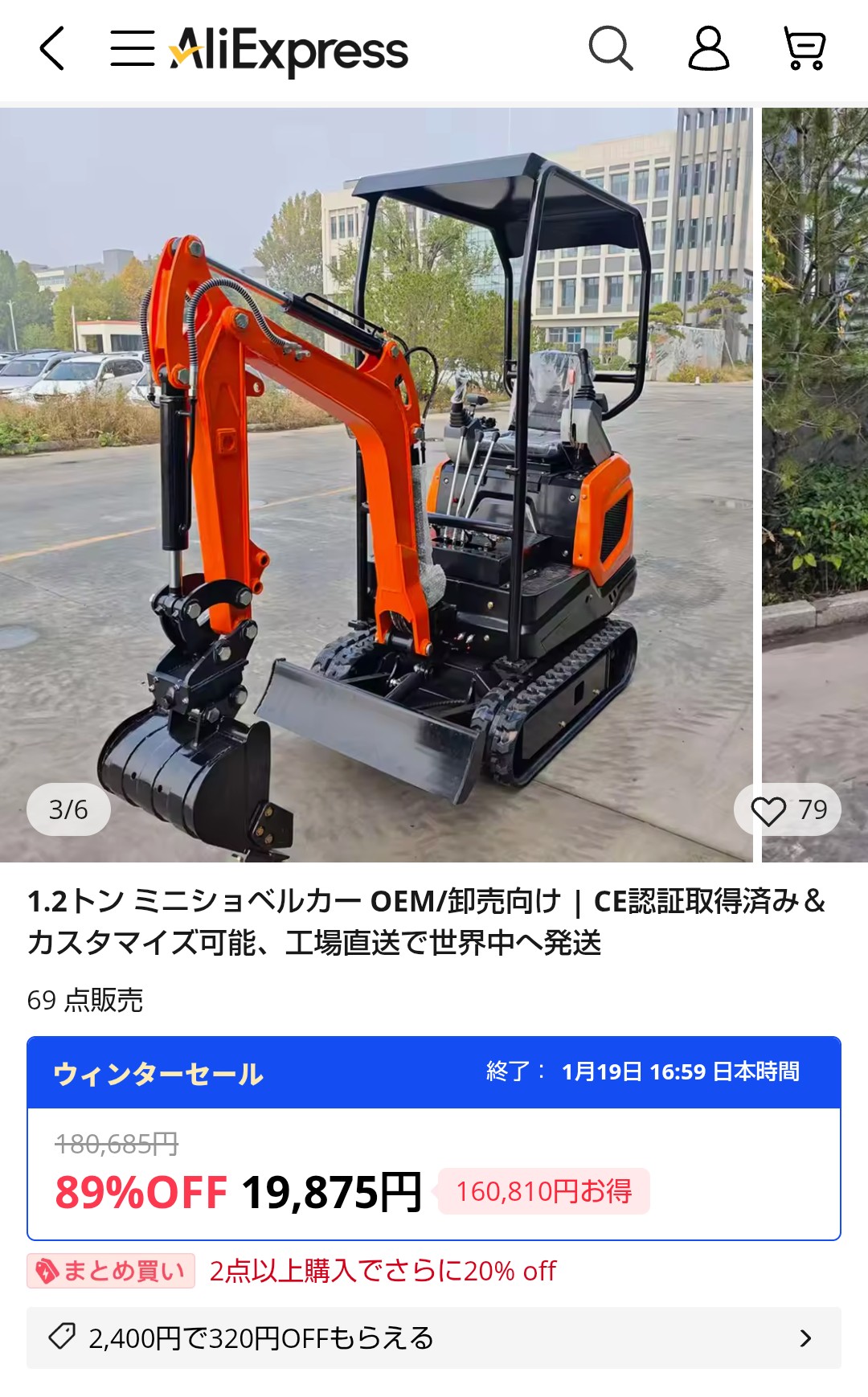Open the account profile icon
The height and width of the screenshot is (1397, 868).
[x=708, y=48]
